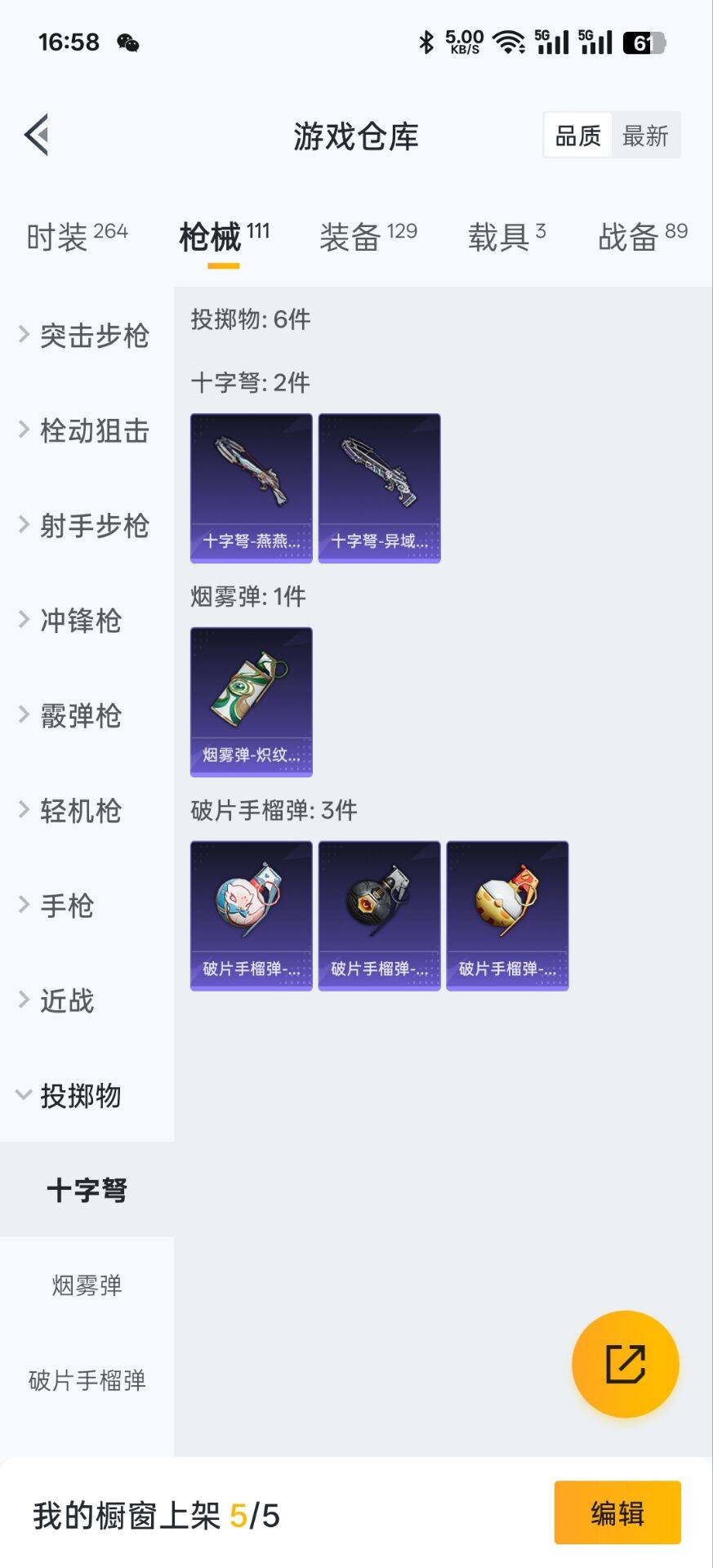713x1568 pixels.
Task: Tap the 编辑 button
Action: point(617,1513)
